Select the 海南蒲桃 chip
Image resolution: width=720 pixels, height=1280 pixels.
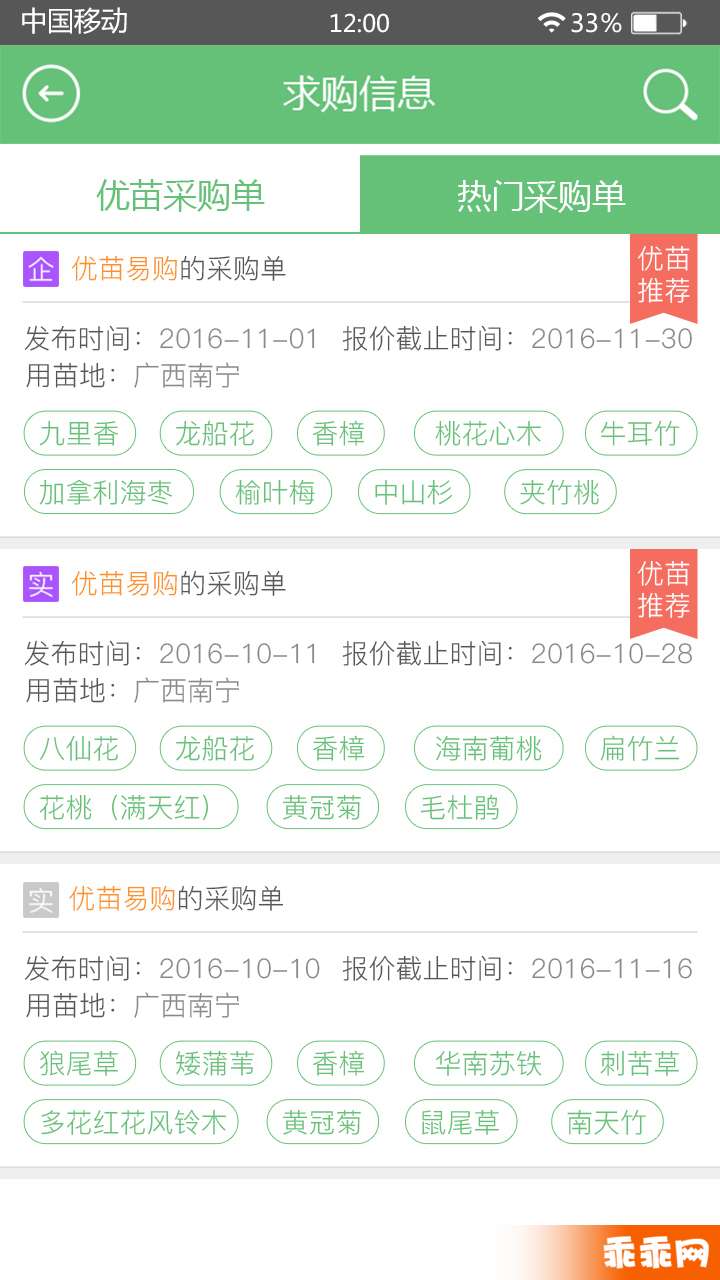tap(489, 749)
